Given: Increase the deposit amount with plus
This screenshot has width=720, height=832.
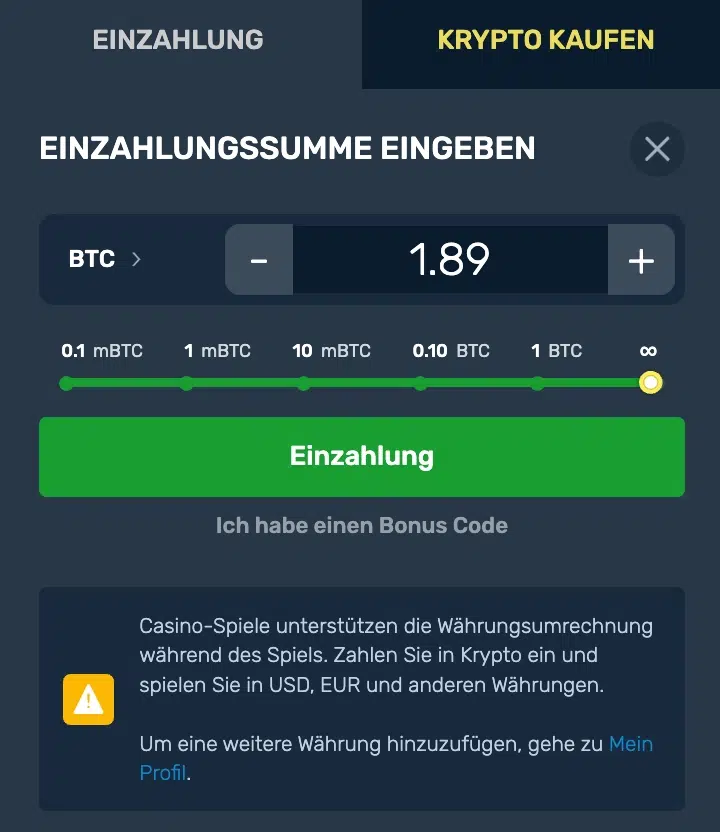Looking at the screenshot, I should [641, 260].
